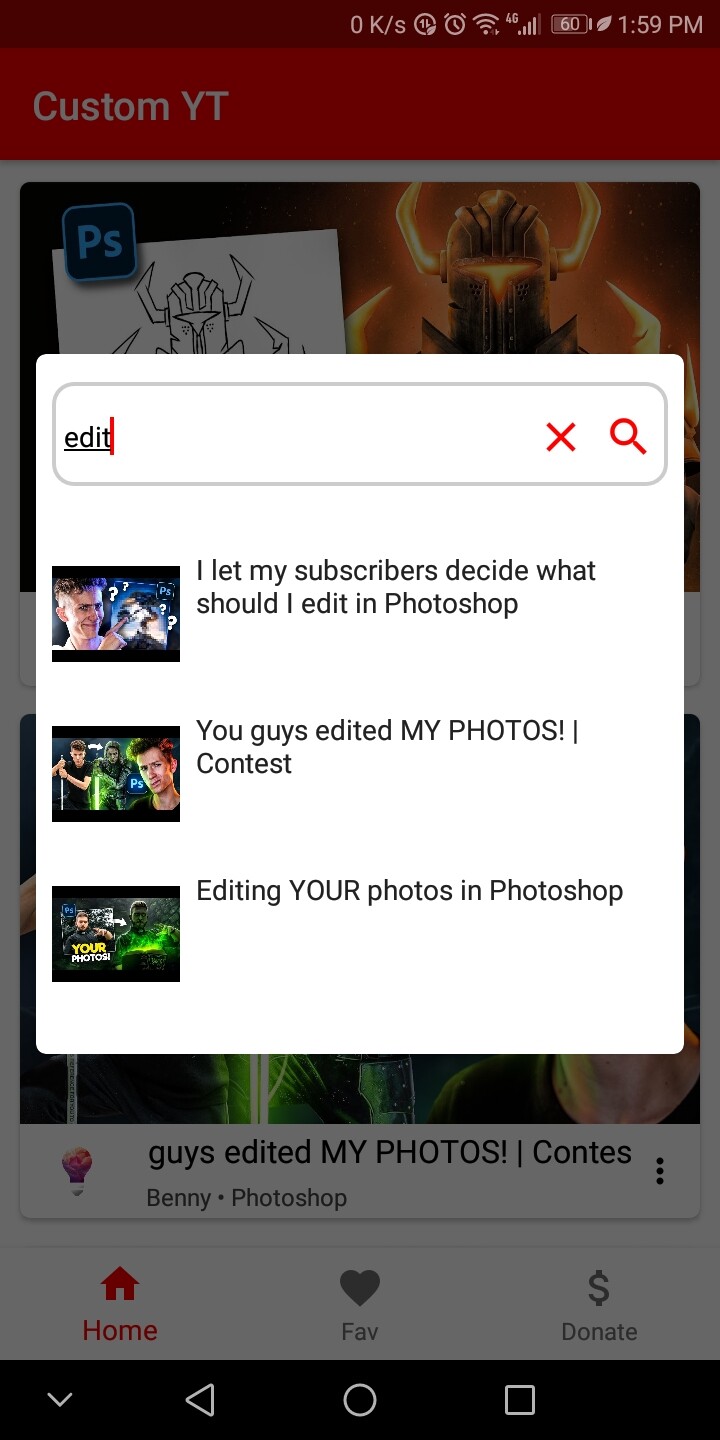Tap the system back button
This screenshot has height=1440, width=720.
200,1400
